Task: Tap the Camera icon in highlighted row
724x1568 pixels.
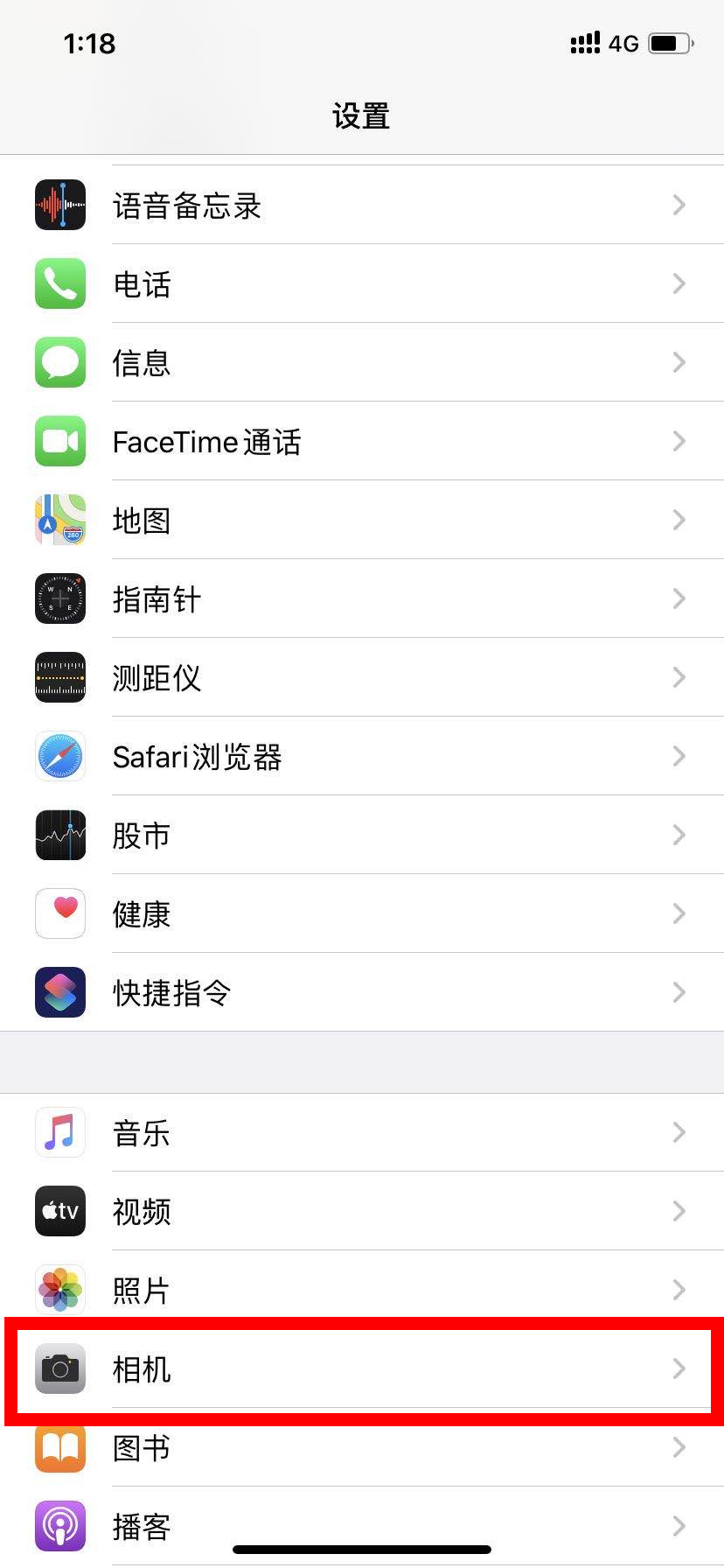Action: (59, 1369)
